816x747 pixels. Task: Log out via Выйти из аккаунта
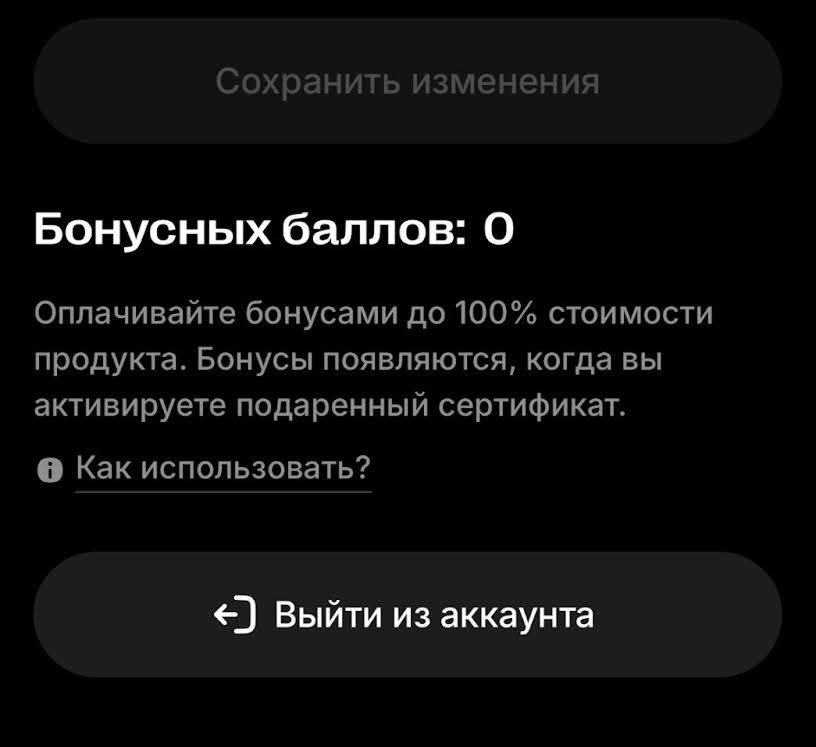[x=407, y=614]
